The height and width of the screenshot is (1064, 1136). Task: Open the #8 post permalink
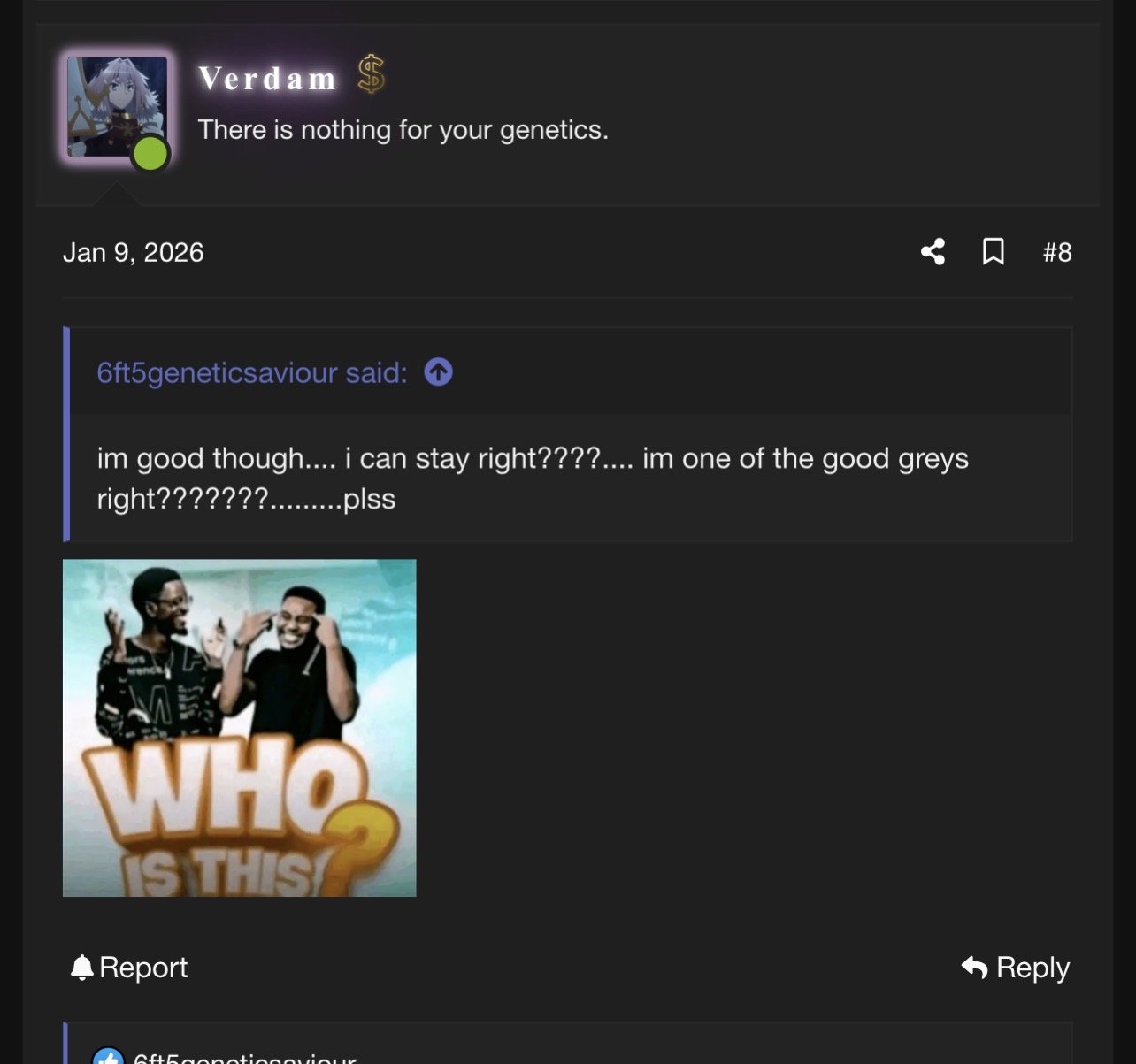(x=1056, y=252)
